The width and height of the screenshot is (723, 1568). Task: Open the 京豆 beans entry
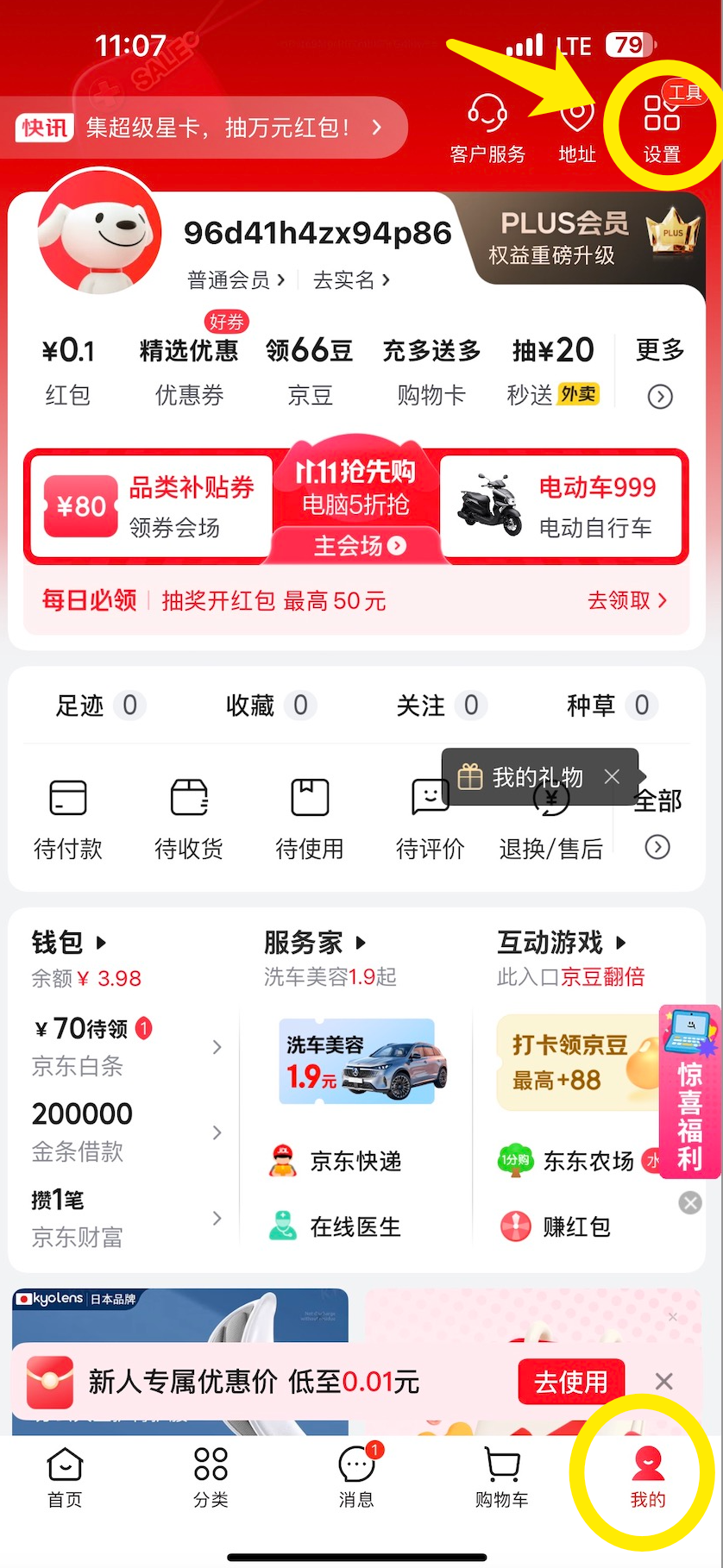coord(310,371)
